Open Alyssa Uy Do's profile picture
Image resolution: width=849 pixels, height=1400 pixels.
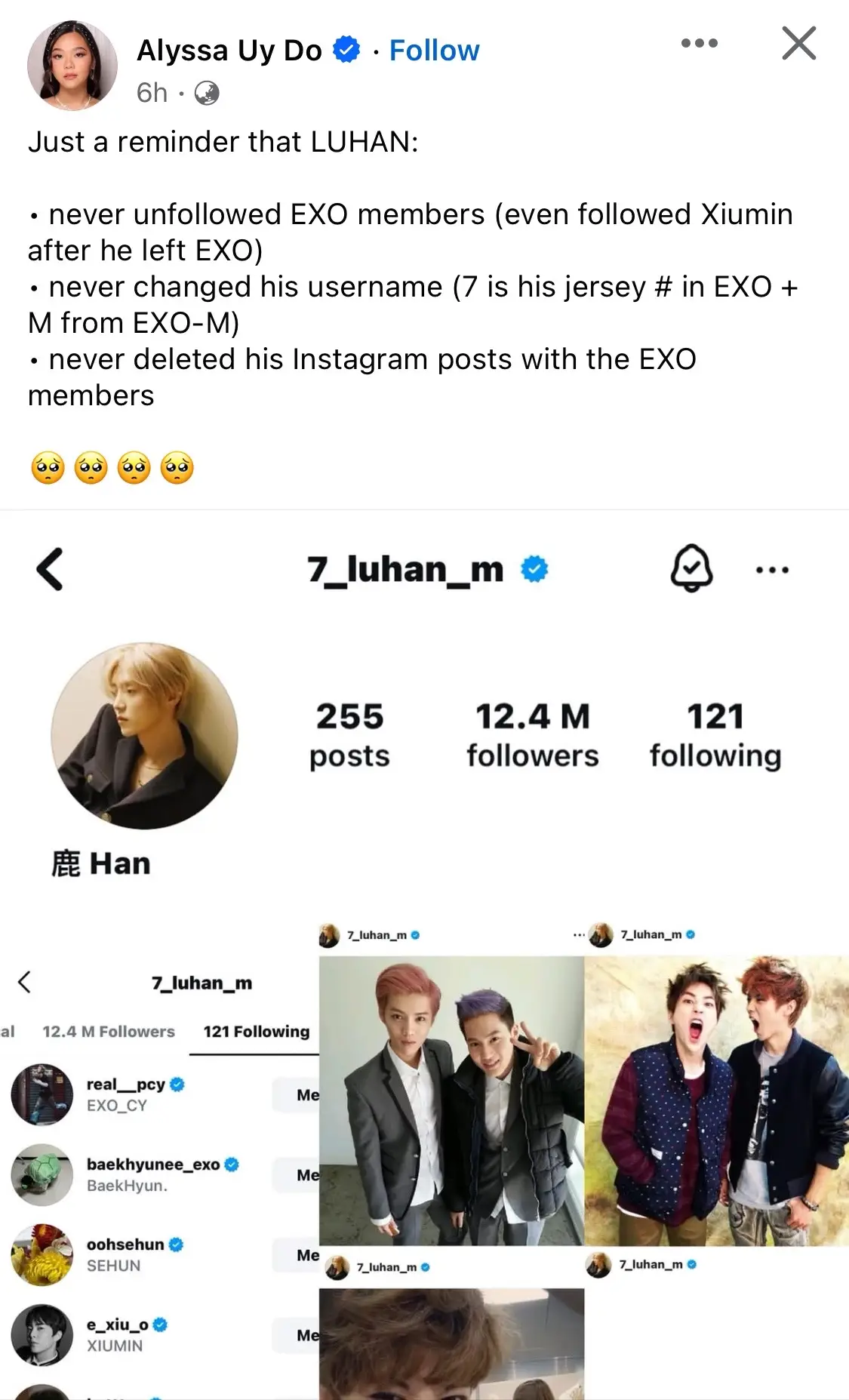tap(72, 66)
